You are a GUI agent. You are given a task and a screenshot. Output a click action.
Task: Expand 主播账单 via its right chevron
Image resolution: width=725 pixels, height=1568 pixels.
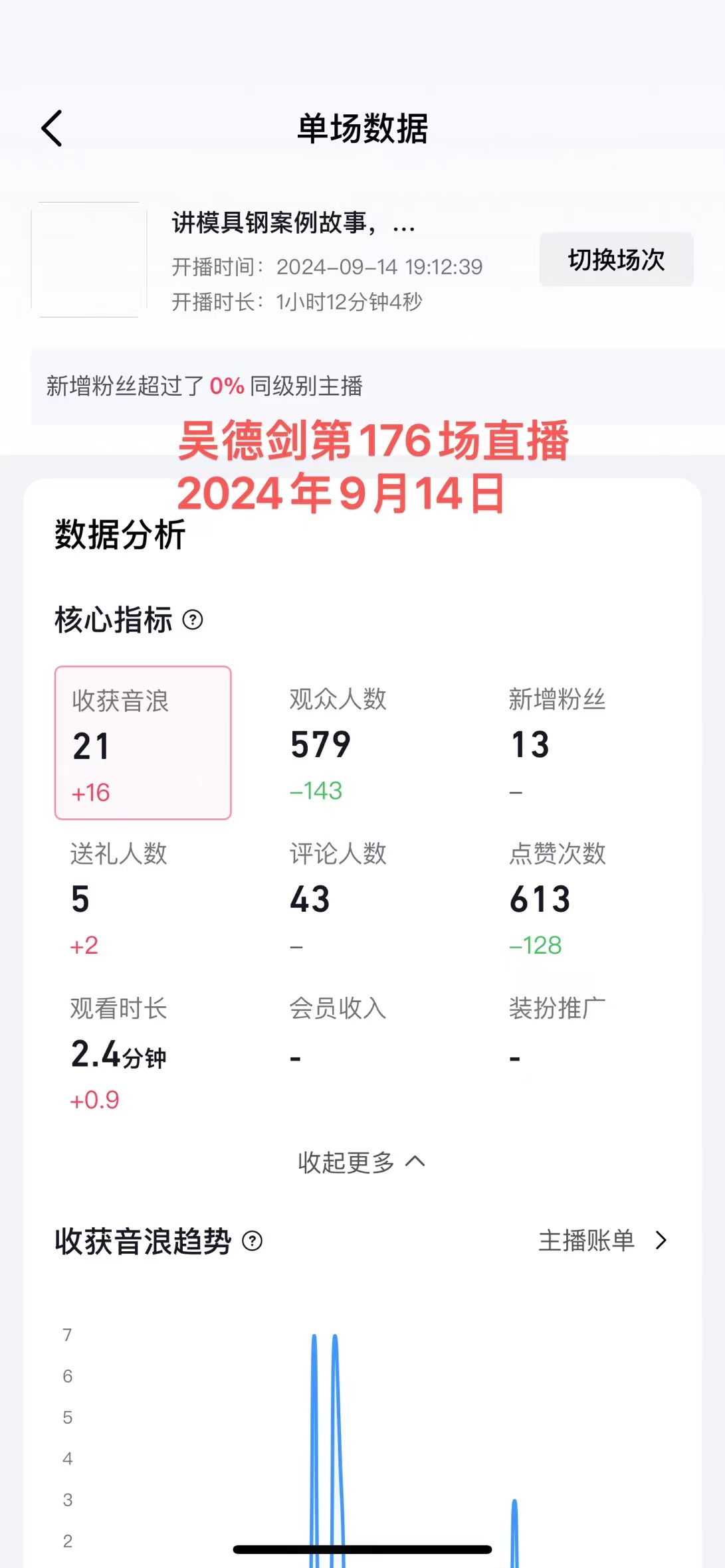pos(660,1241)
